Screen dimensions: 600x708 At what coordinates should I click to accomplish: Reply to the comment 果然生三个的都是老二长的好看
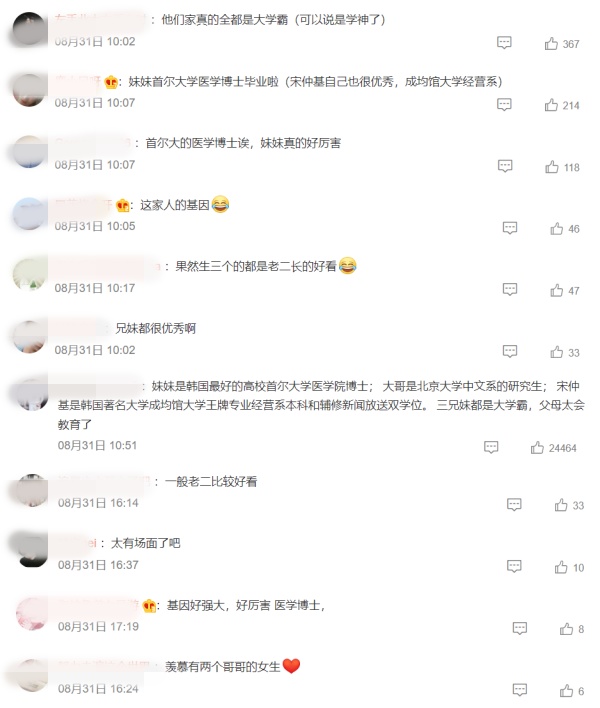coord(510,291)
